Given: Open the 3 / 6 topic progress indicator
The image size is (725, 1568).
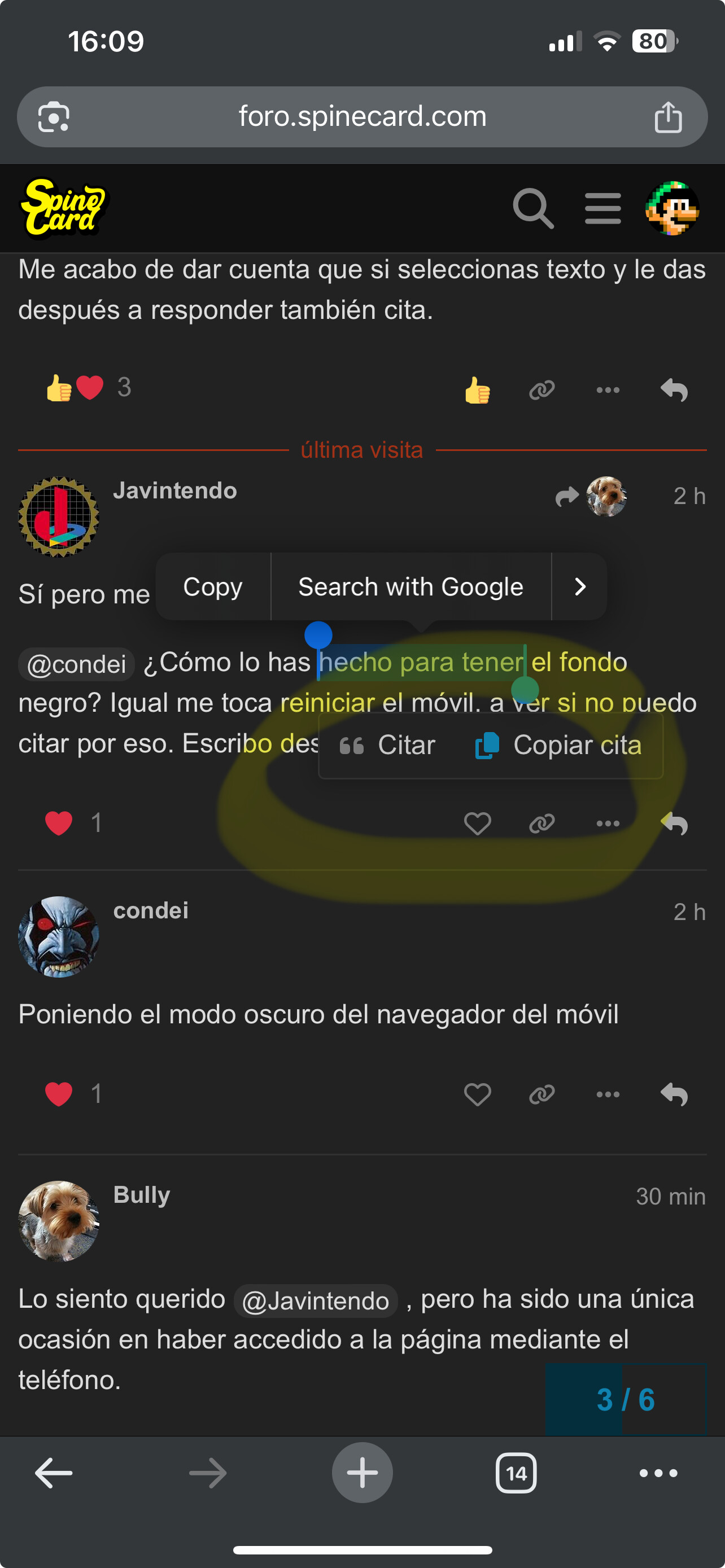Looking at the screenshot, I should 625,1399.
